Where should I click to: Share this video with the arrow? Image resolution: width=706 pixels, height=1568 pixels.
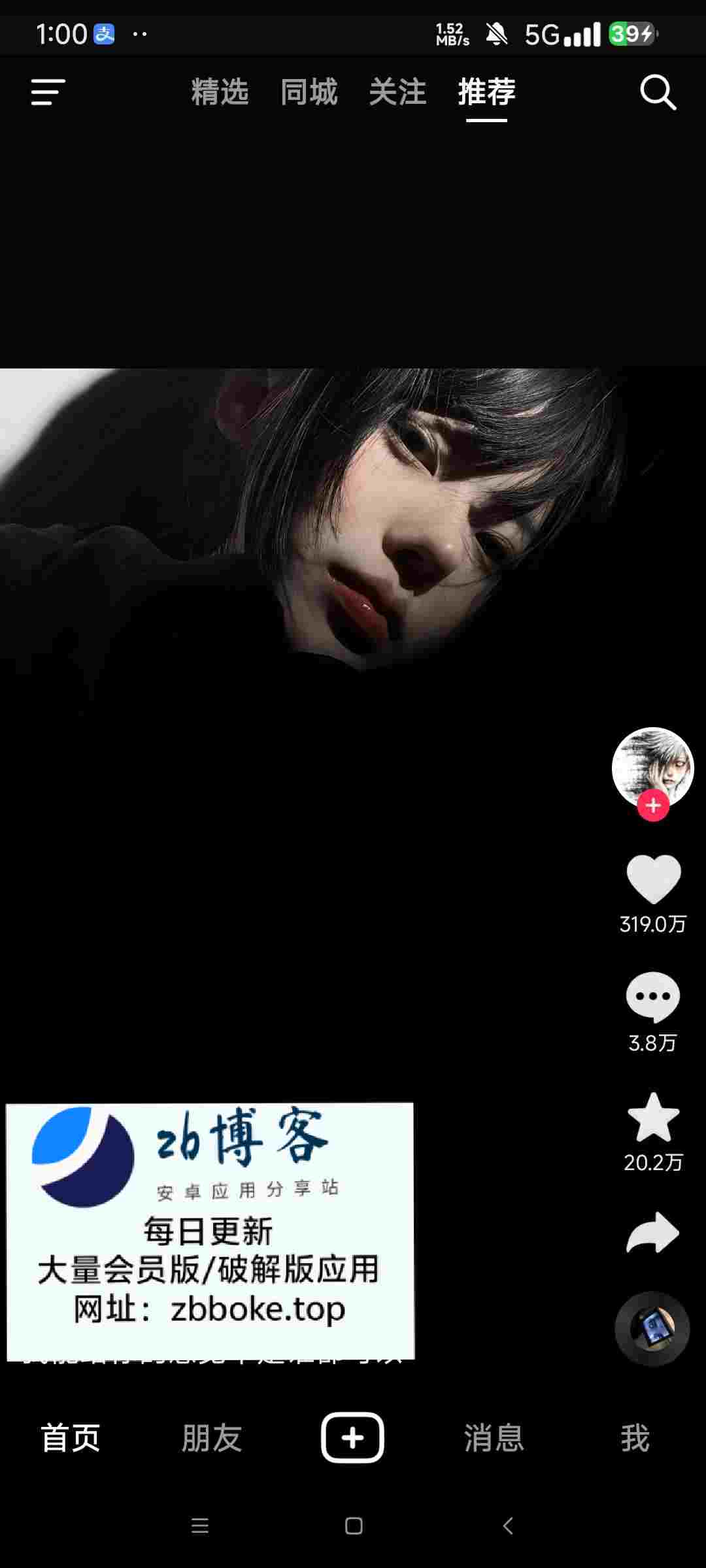coord(652,1233)
